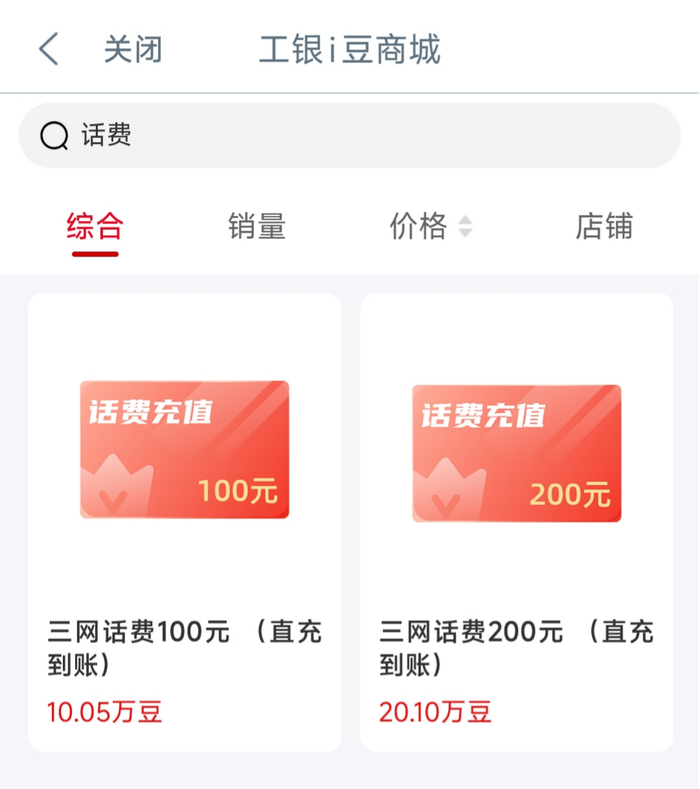Go back with the top-left arrow
Image resolution: width=700 pixels, height=789 pixels.
coord(48,49)
